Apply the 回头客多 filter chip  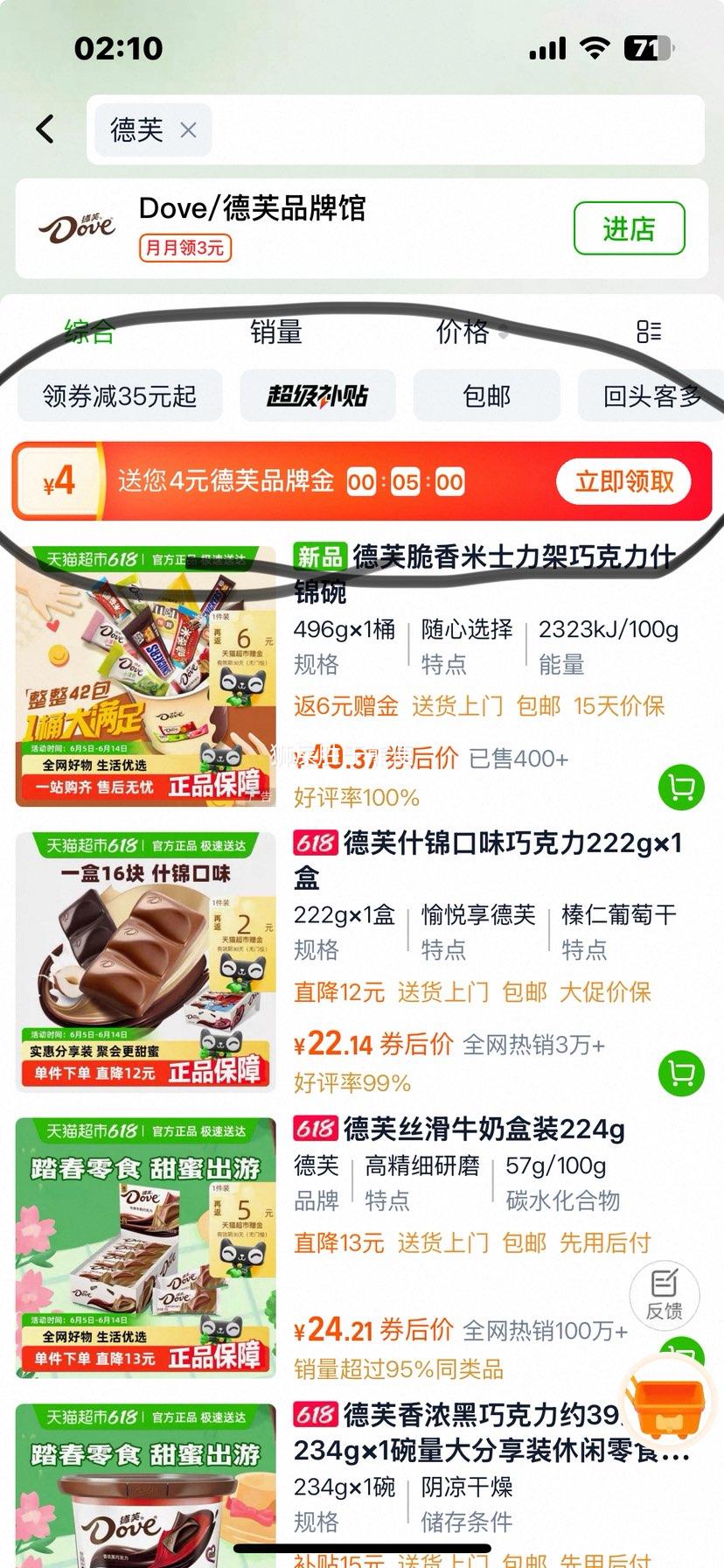pyautogui.click(x=651, y=396)
